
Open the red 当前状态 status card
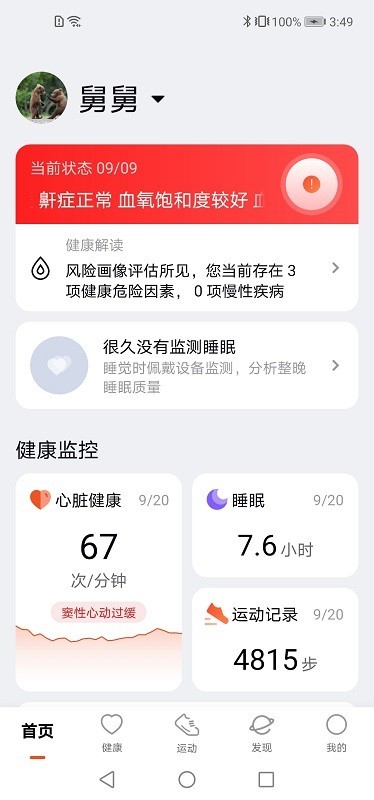(x=187, y=184)
